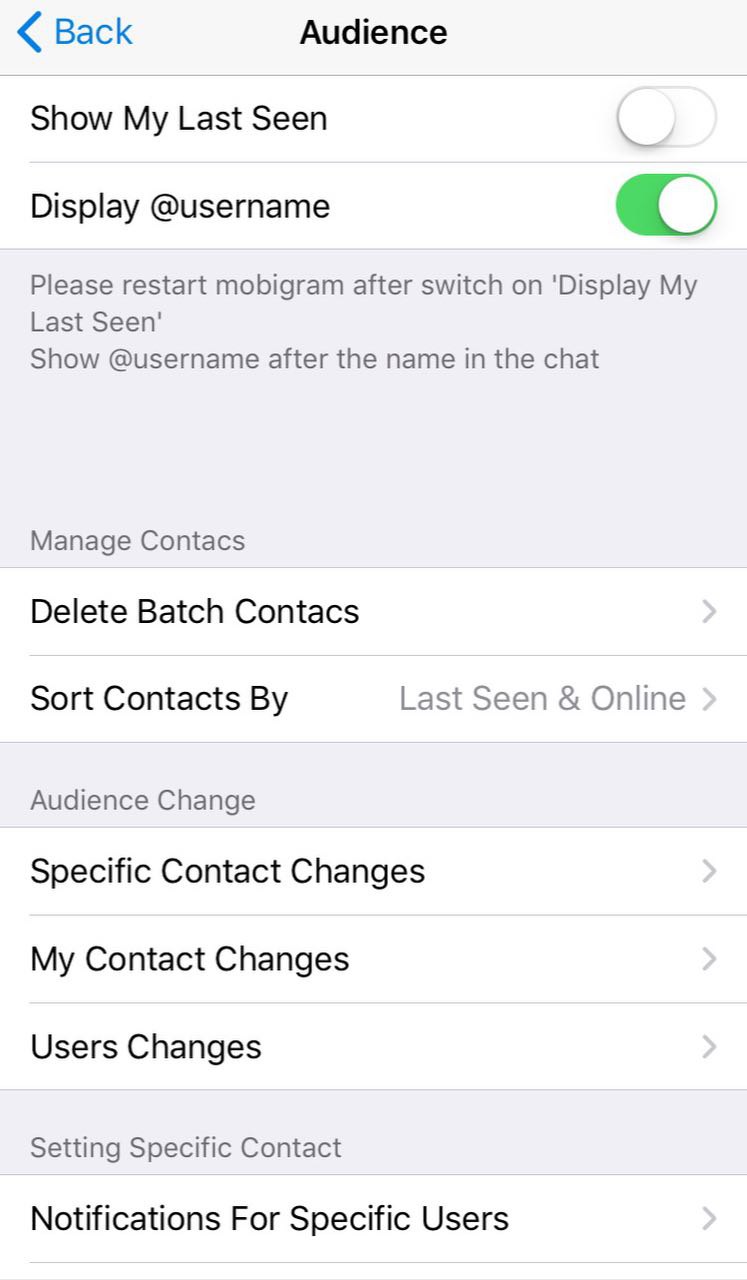View My Contact Changes

click(x=373, y=959)
